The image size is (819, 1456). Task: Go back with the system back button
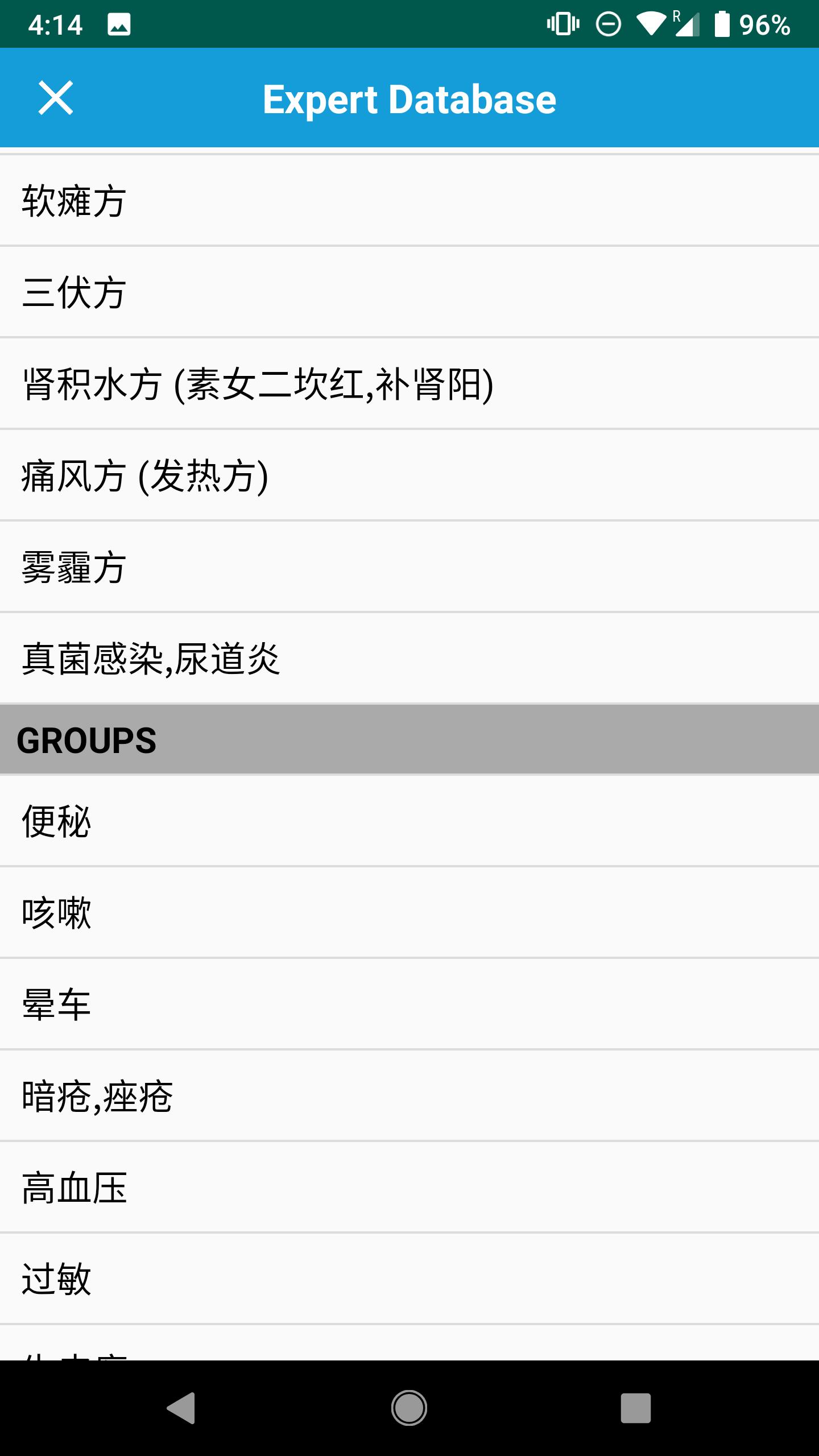182,1408
